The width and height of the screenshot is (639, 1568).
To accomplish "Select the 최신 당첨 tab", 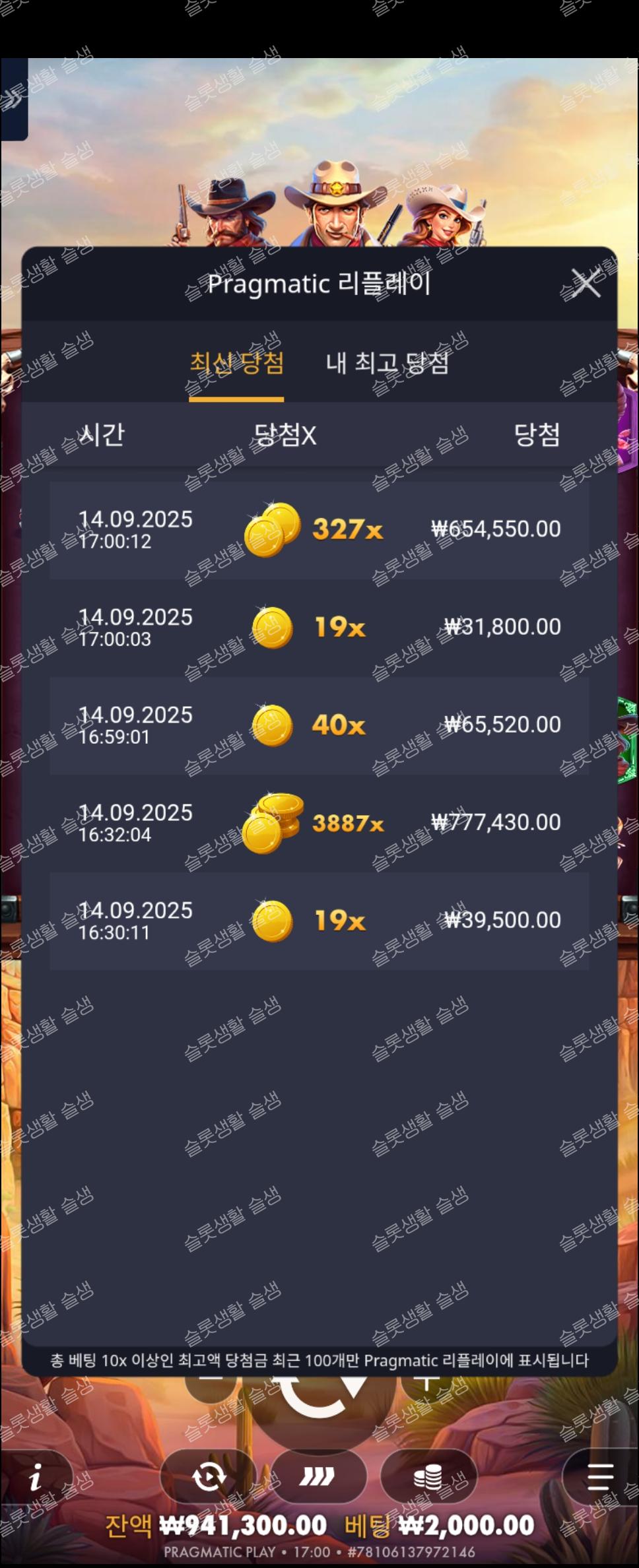I will click(236, 363).
